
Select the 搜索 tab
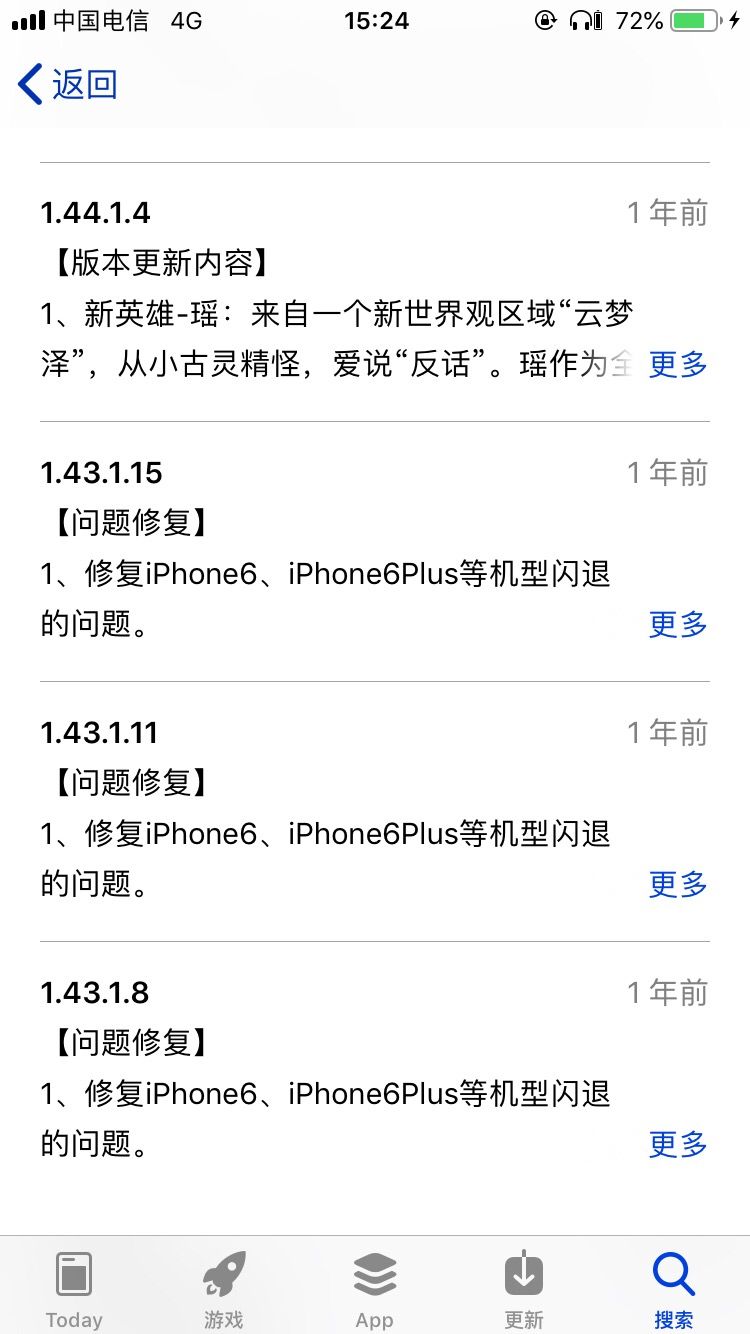pos(674,1289)
